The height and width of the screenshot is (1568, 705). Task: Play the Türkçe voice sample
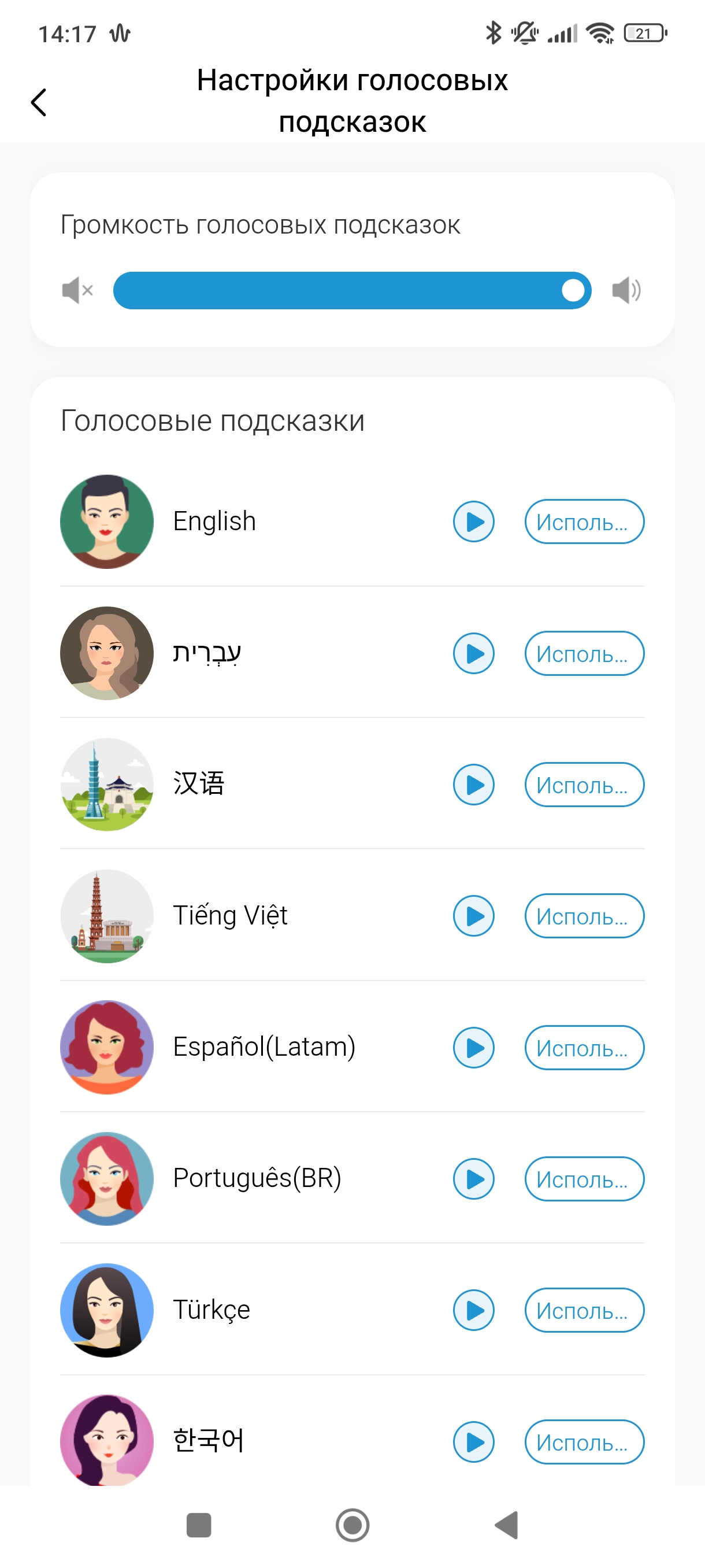[x=473, y=1311]
